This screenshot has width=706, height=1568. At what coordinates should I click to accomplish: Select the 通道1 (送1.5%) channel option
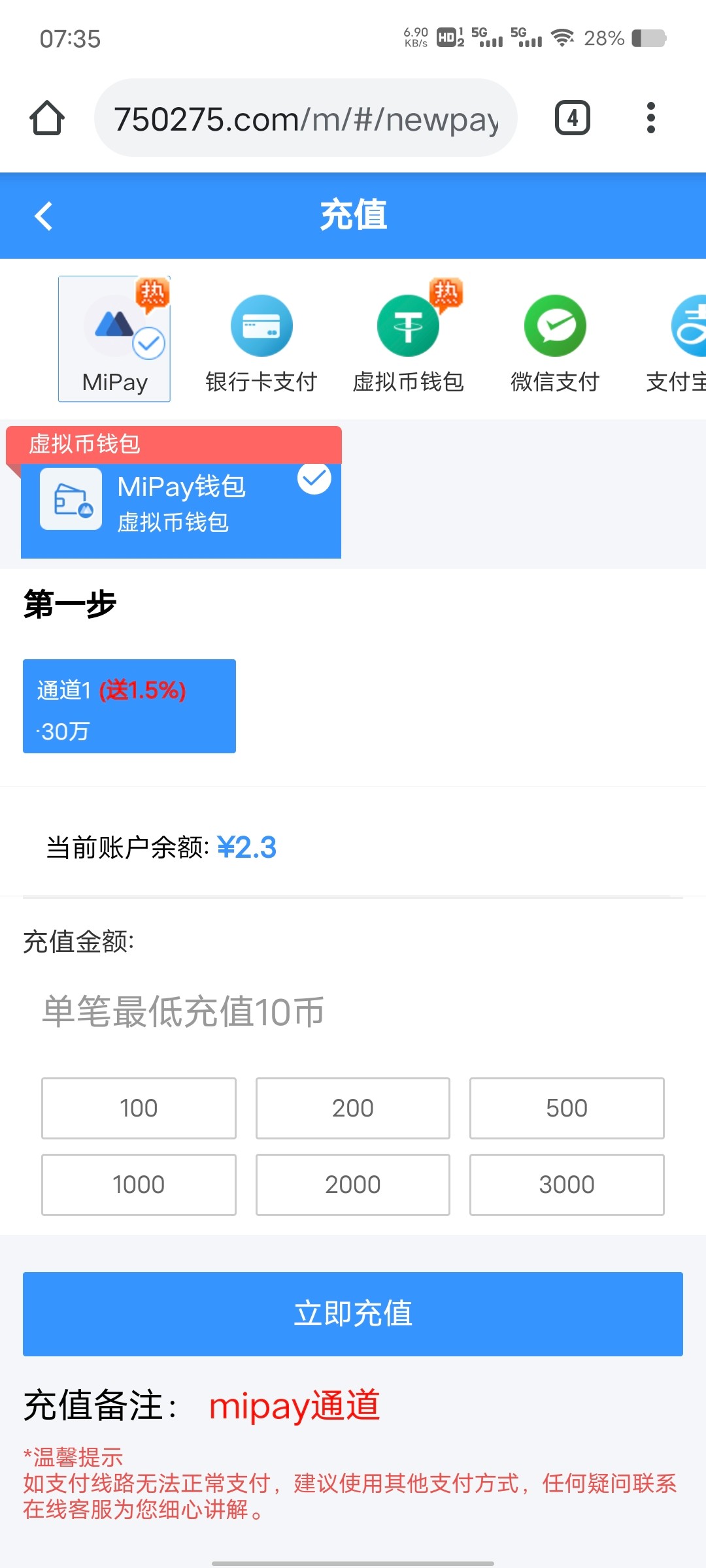click(x=129, y=706)
